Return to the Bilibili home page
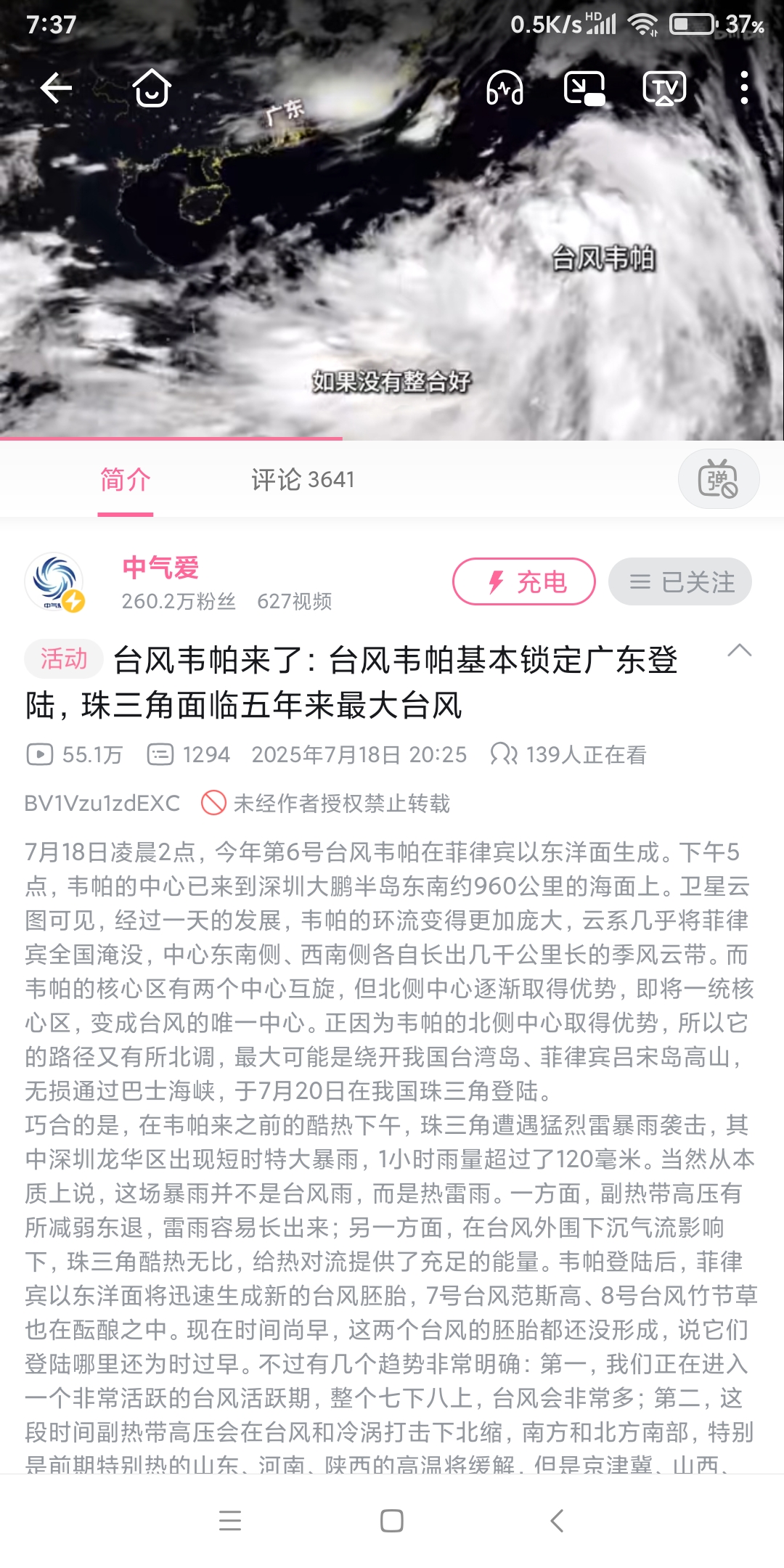784x1568 pixels. [152, 89]
